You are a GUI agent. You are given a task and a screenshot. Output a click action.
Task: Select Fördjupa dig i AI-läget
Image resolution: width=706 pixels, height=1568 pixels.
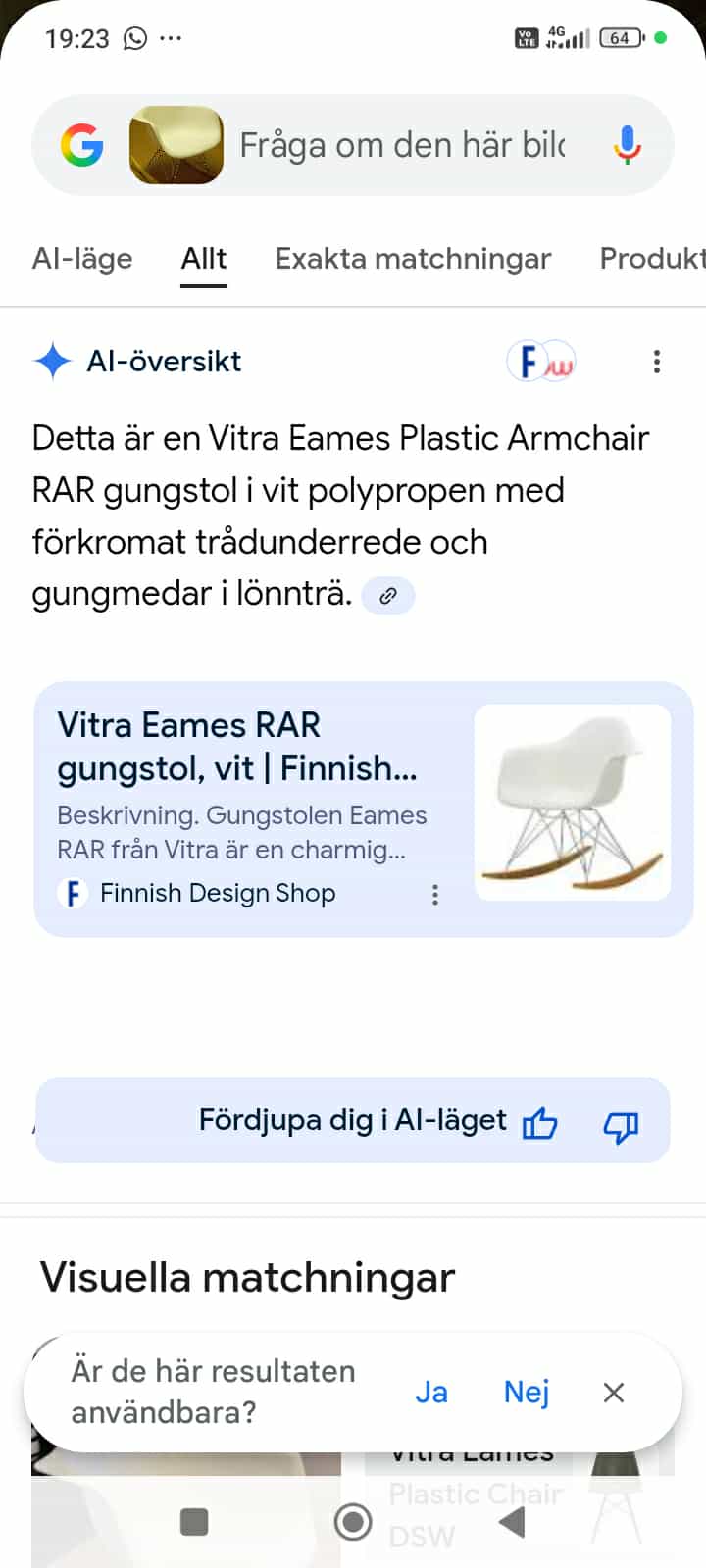[x=353, y=1120]
